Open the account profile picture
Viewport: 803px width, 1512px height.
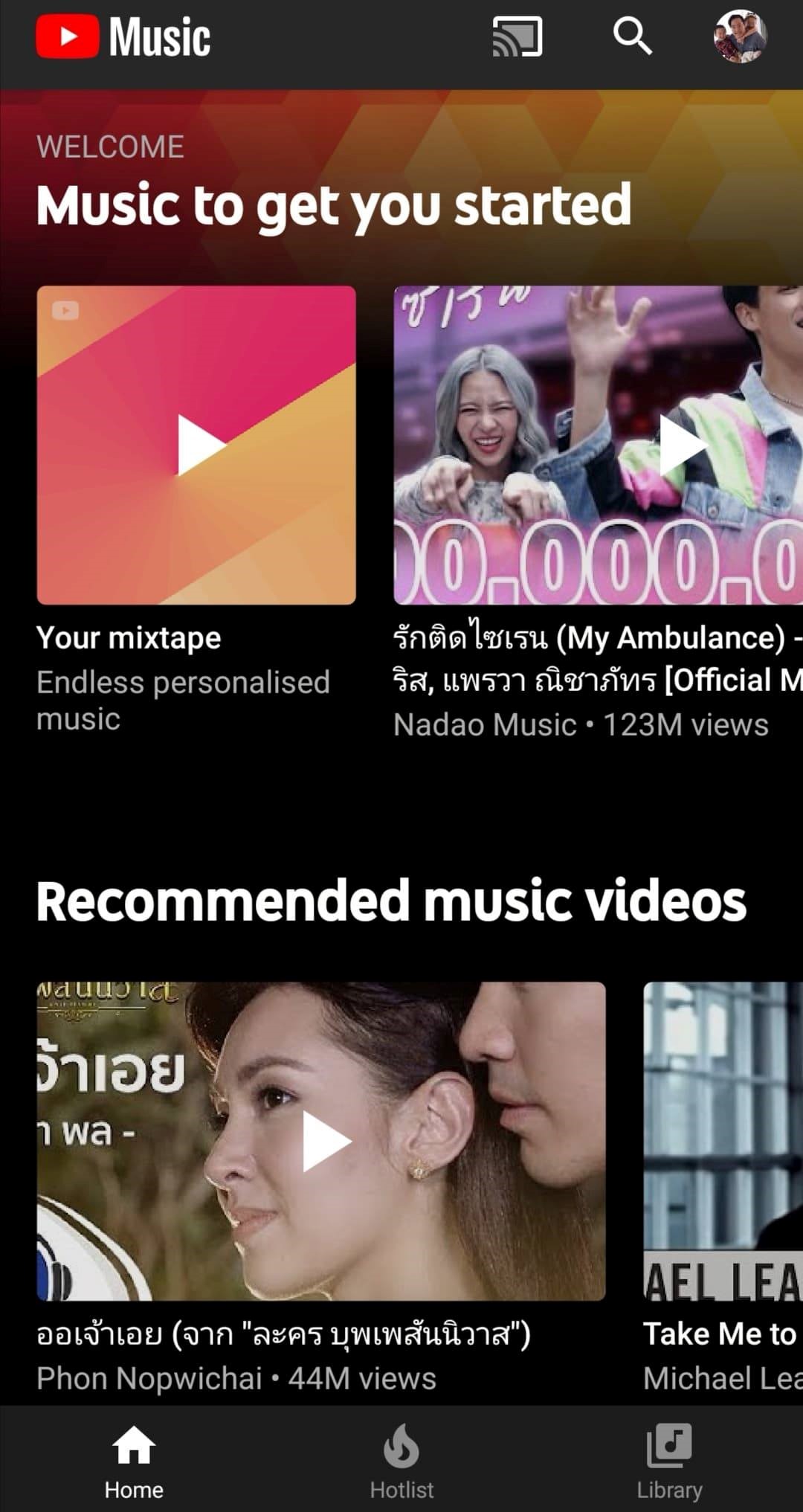tap(740, 36)
